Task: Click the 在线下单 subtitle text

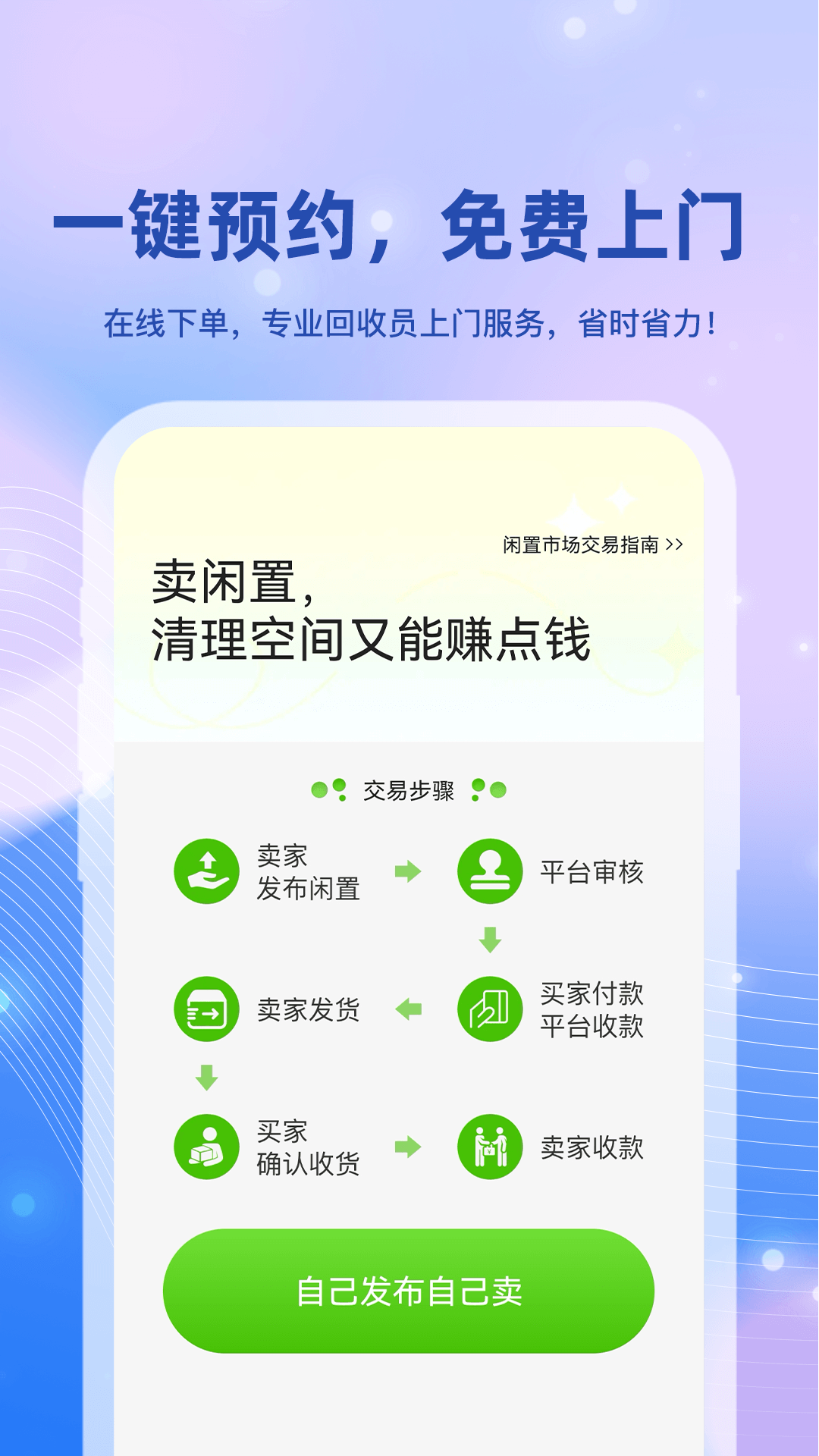Action: [409, 322]
